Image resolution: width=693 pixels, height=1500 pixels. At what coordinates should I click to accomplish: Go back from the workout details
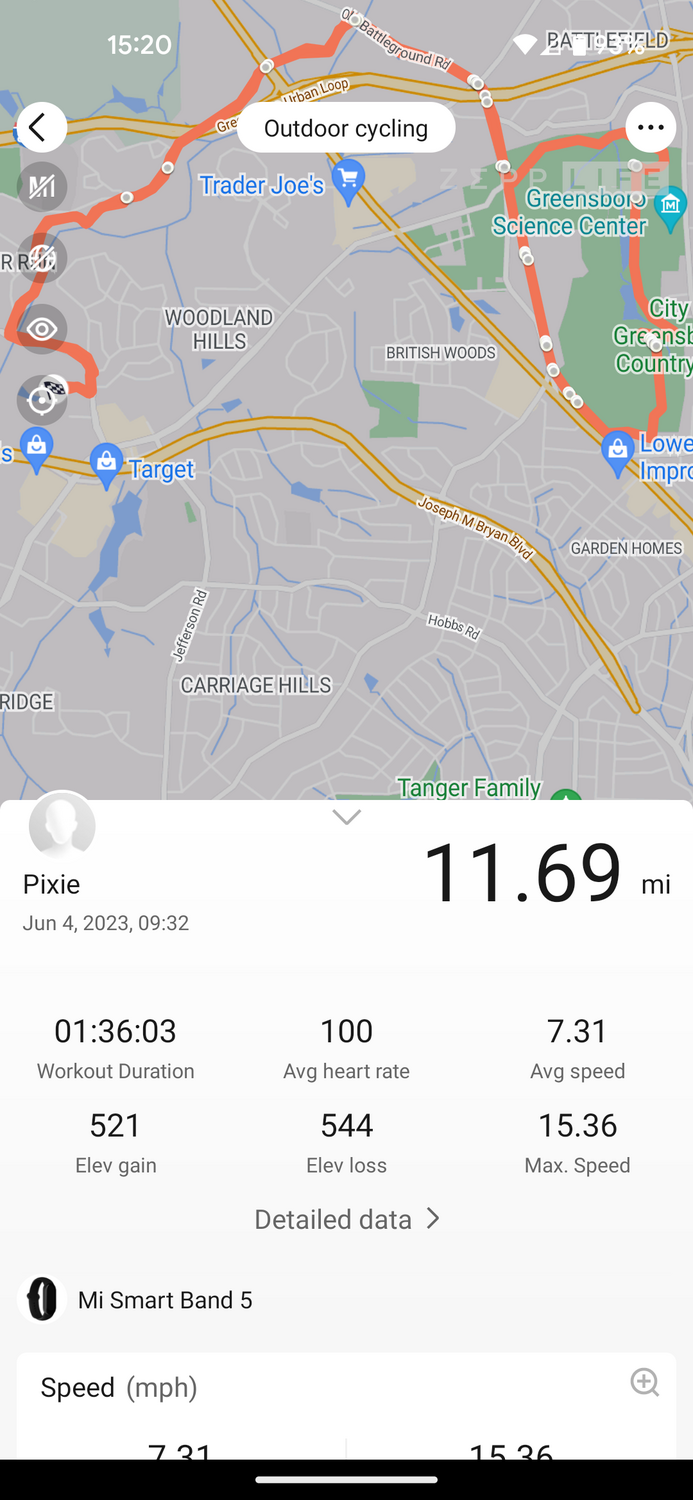(41, 128)
